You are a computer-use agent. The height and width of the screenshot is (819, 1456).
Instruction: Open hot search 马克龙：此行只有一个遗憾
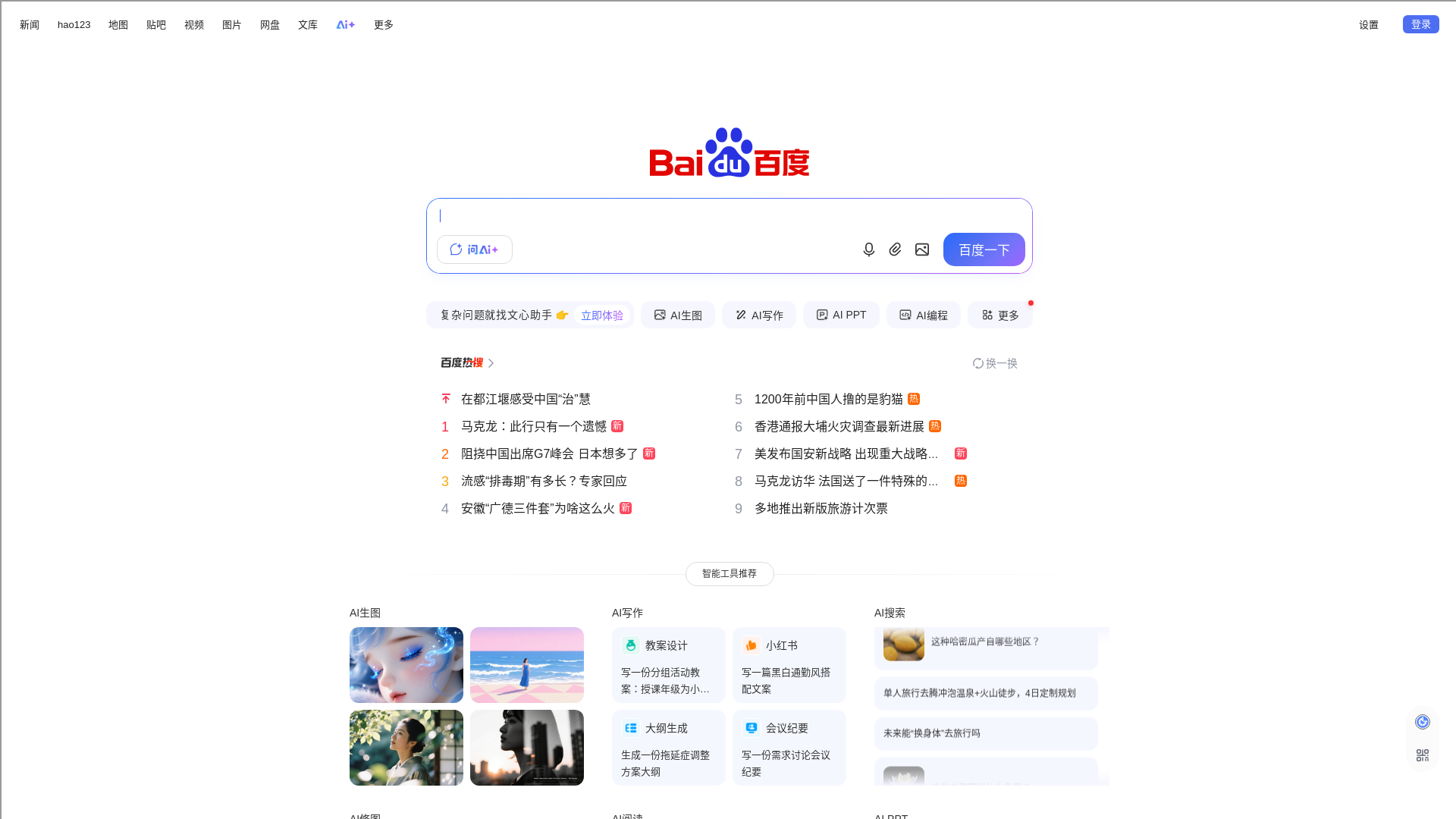[533, 426]
